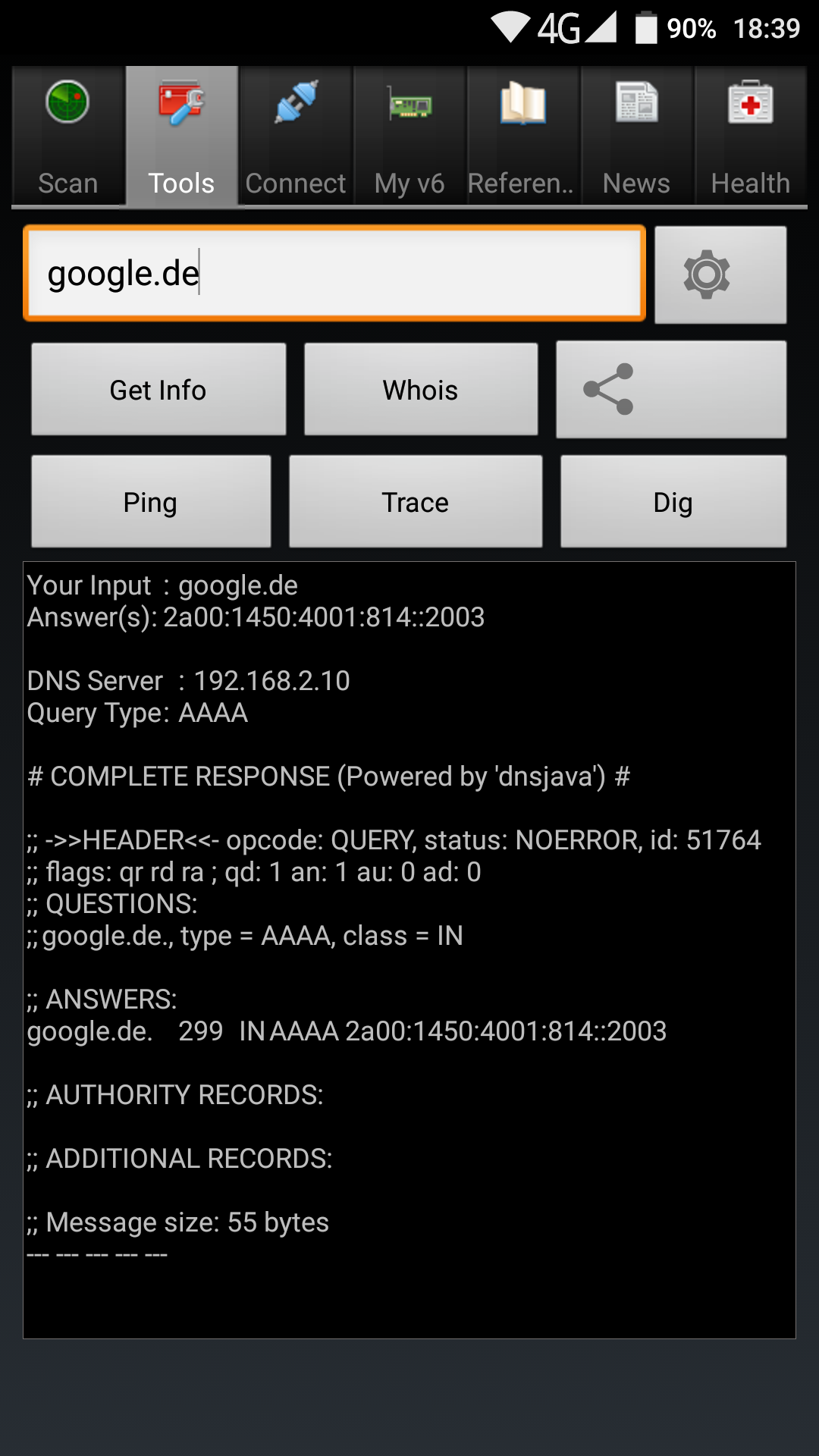Run a Whois lookup

pos(421,390)
